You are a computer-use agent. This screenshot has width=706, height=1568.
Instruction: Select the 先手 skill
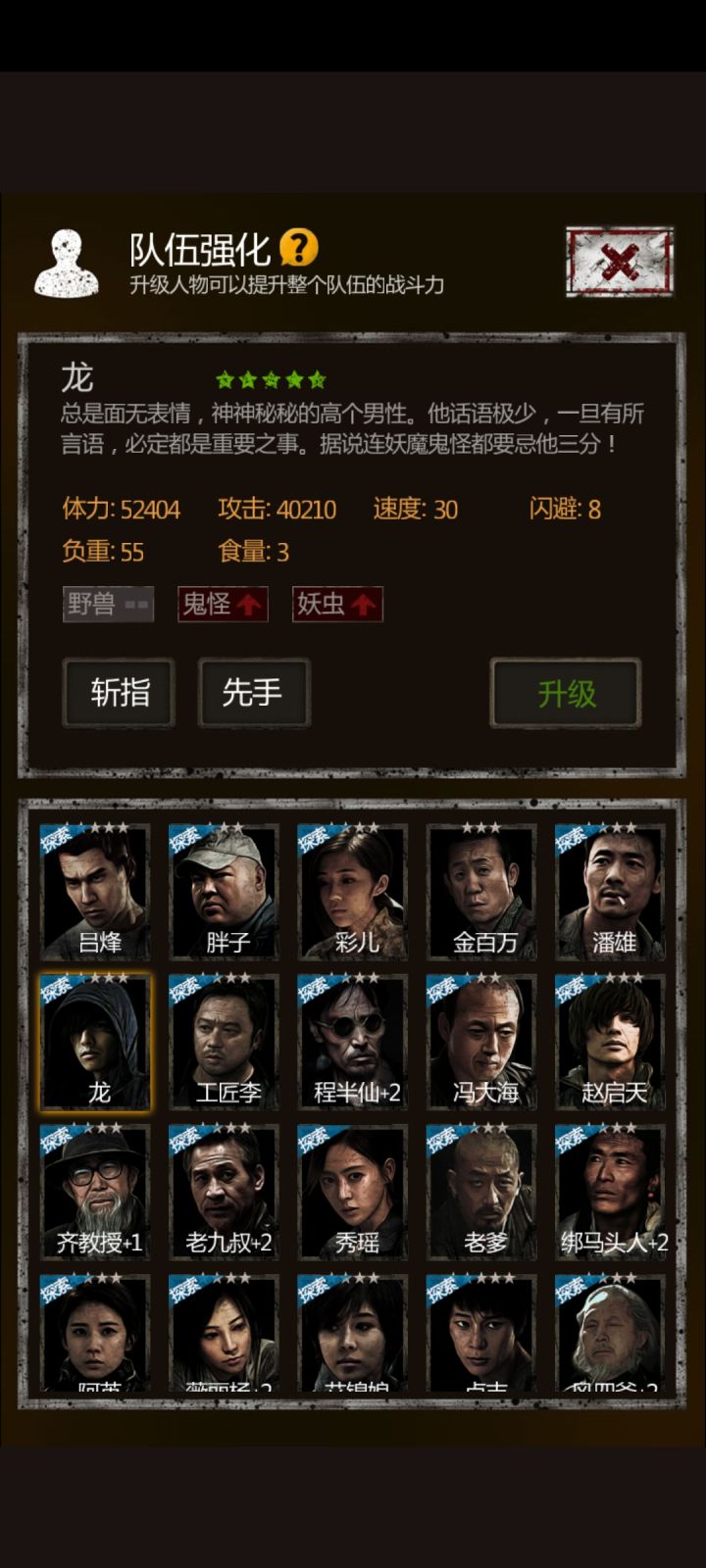(x=254, y=694)
